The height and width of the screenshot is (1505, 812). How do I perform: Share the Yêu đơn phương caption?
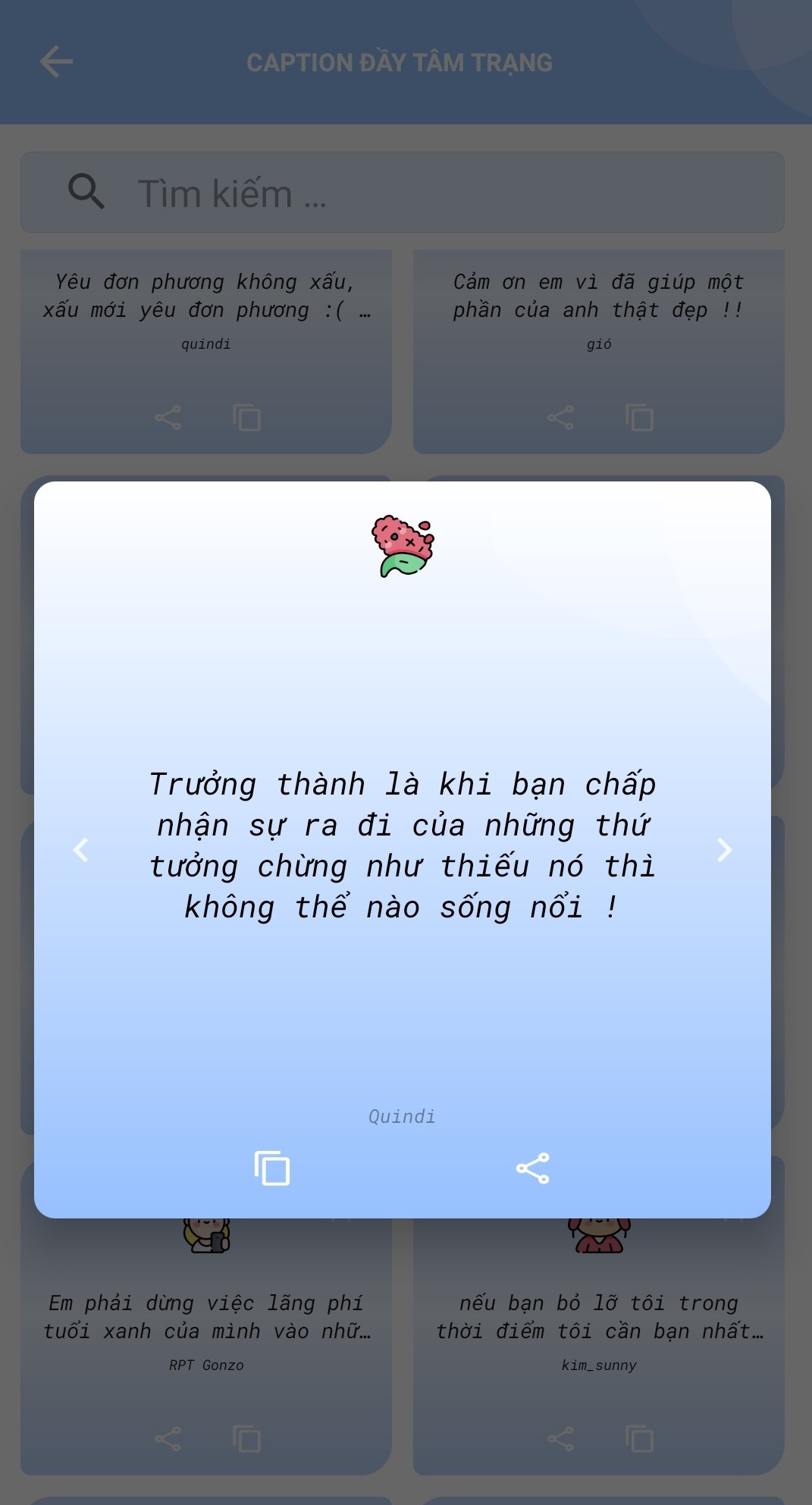168,418
